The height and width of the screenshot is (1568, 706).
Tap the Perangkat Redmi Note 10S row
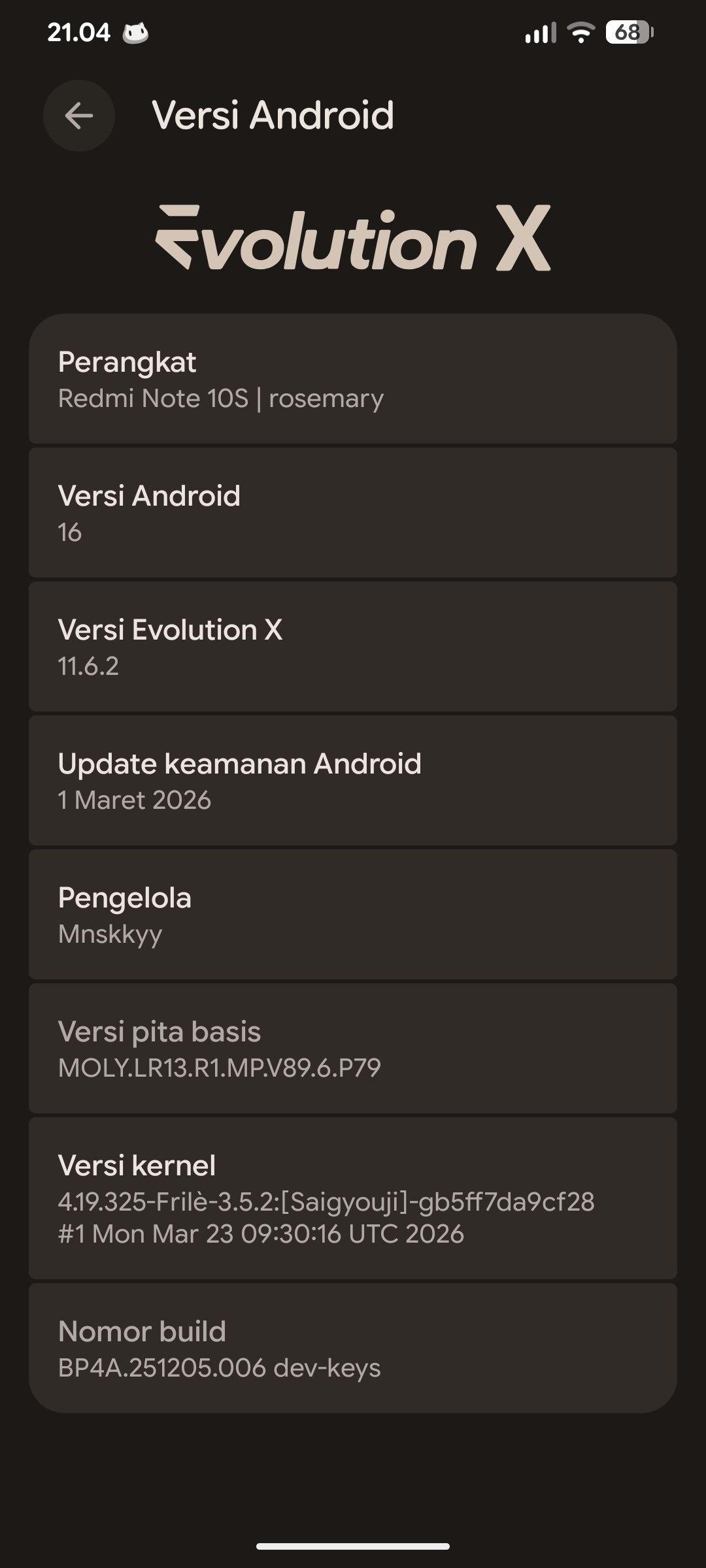click(x=353, y=380)
